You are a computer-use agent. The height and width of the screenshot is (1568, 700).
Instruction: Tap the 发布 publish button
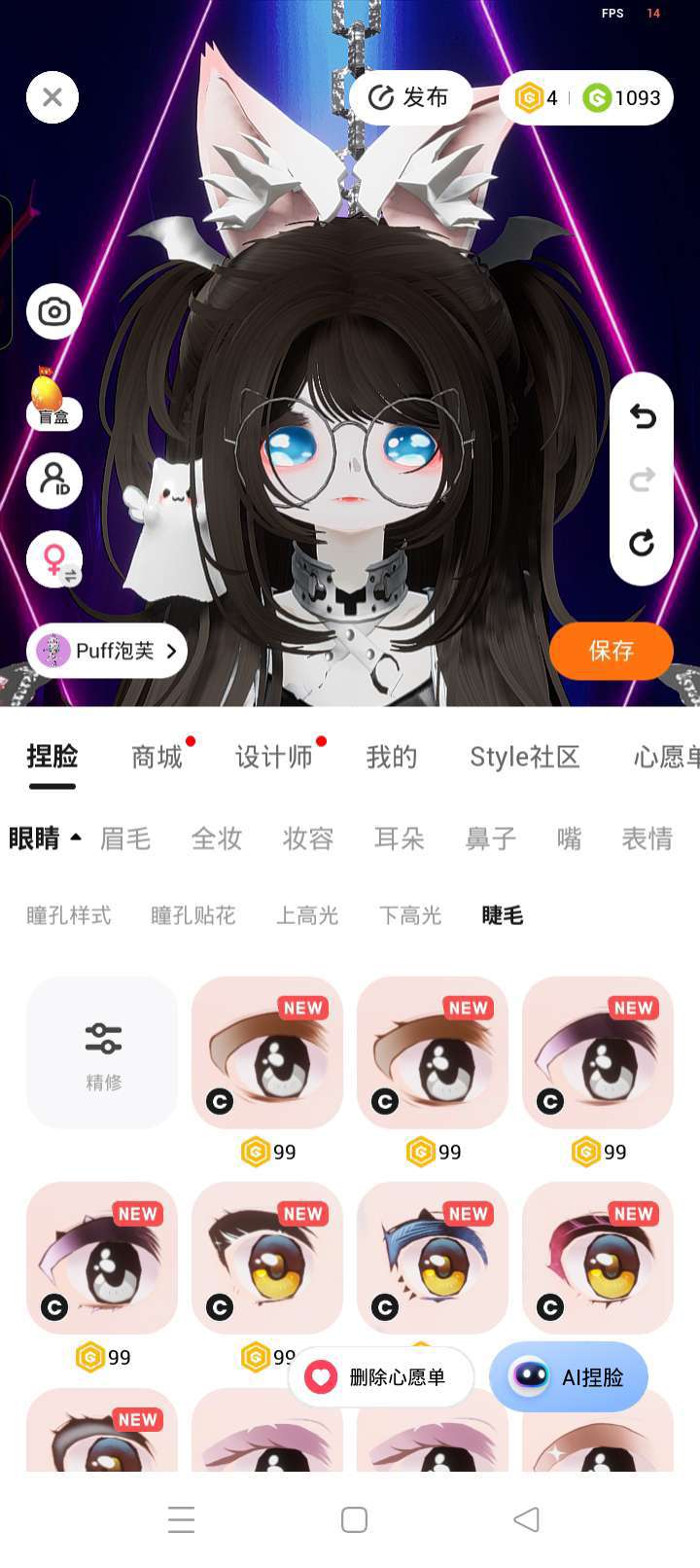pos(409,97)
